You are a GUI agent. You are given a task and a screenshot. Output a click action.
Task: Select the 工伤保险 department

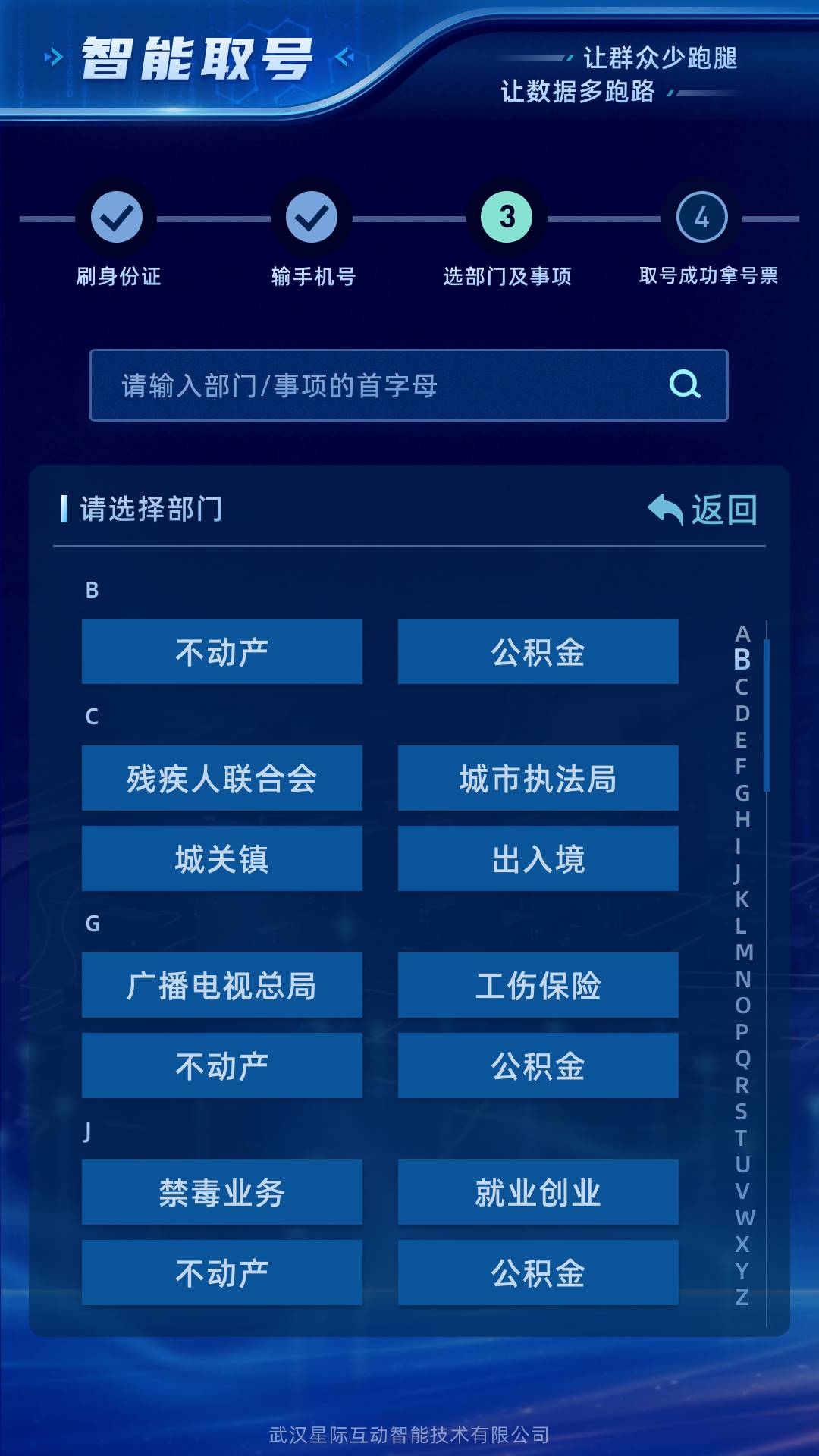538,985
